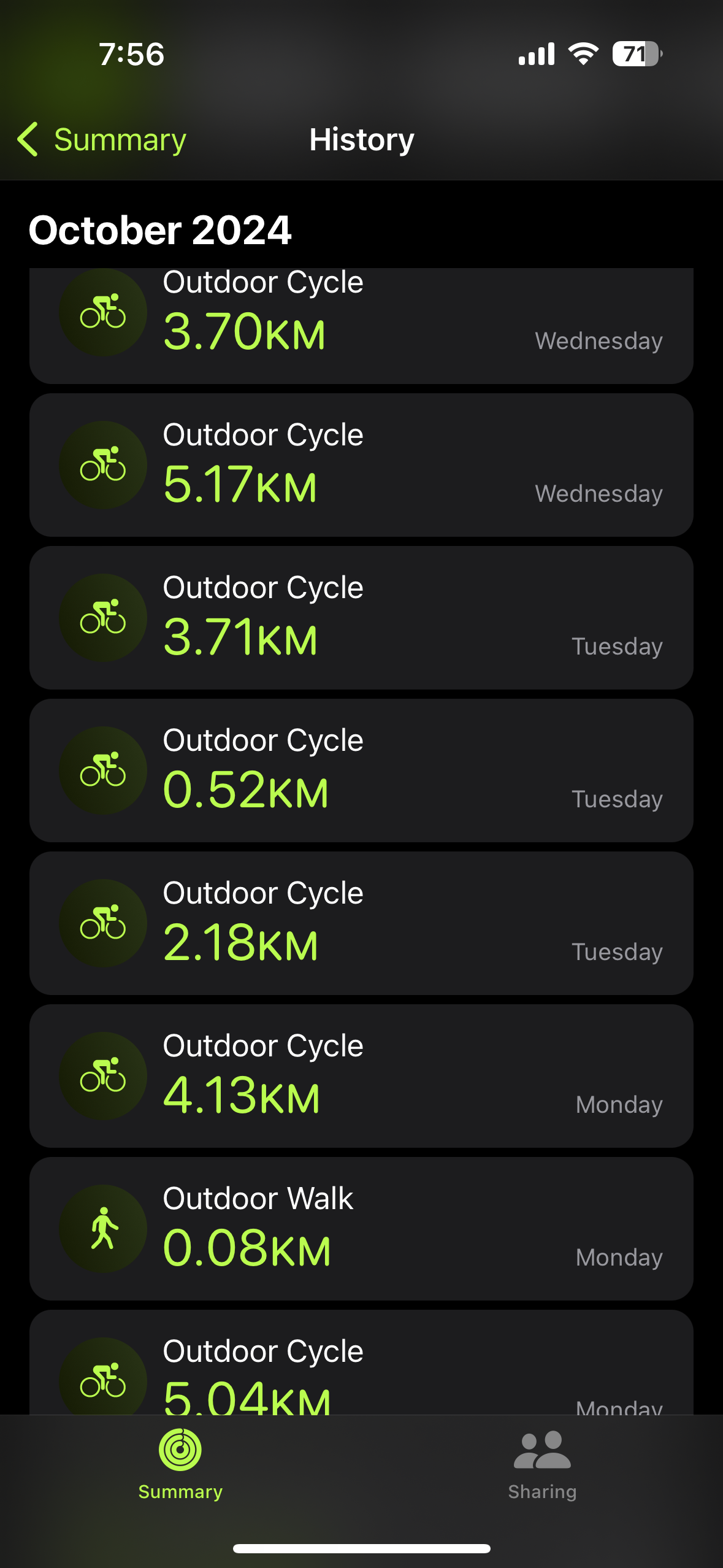Open the 5.17KM Outdoor Cycle workout
The width and height of the screenshot is (723, 1568).
361,465
